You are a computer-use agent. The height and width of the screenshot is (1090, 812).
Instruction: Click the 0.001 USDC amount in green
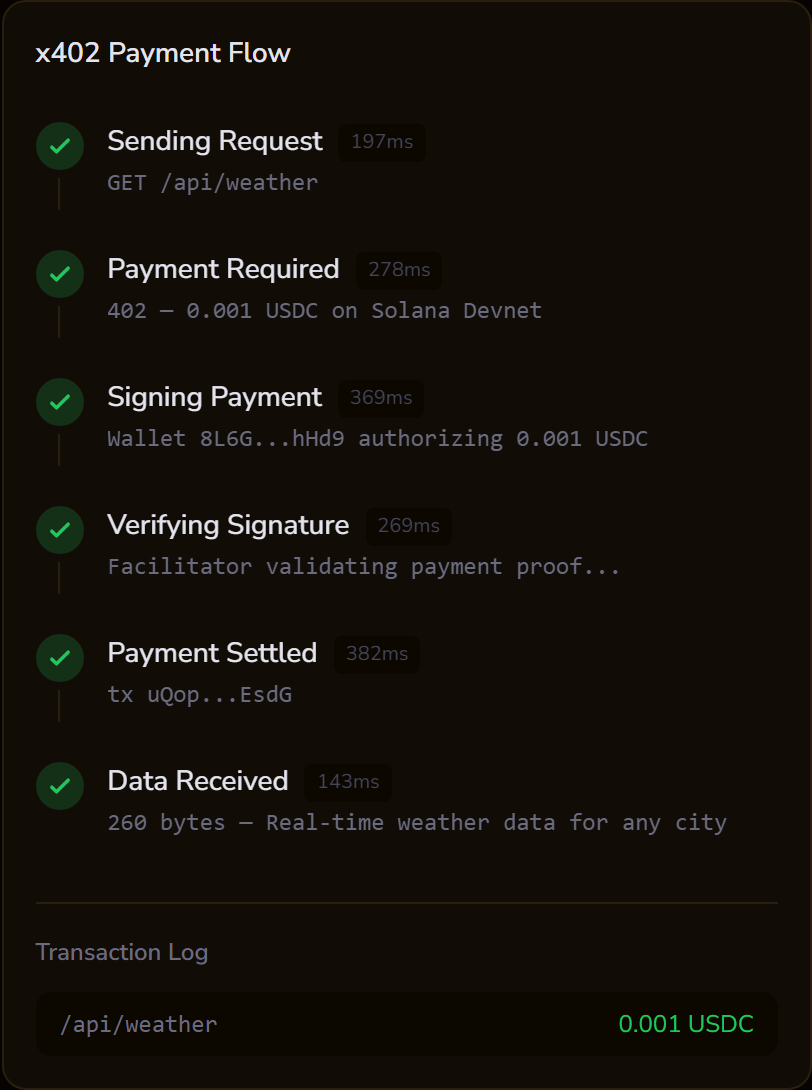point(686,1024)
